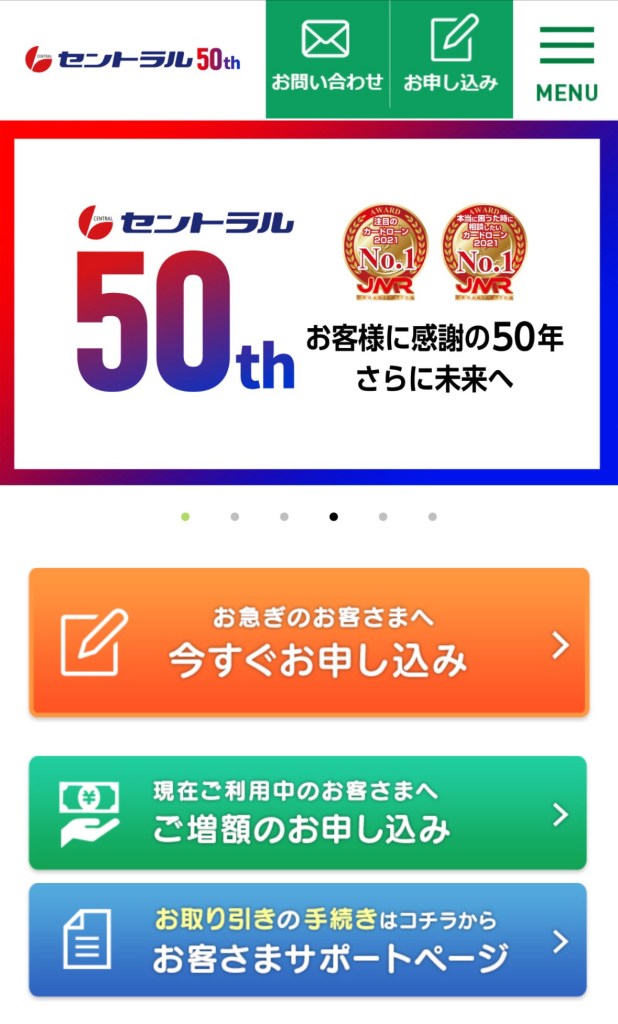Select 今すぐお申し込み apply now button
The image size is (618, 1024).
click(x=308, y=642)
